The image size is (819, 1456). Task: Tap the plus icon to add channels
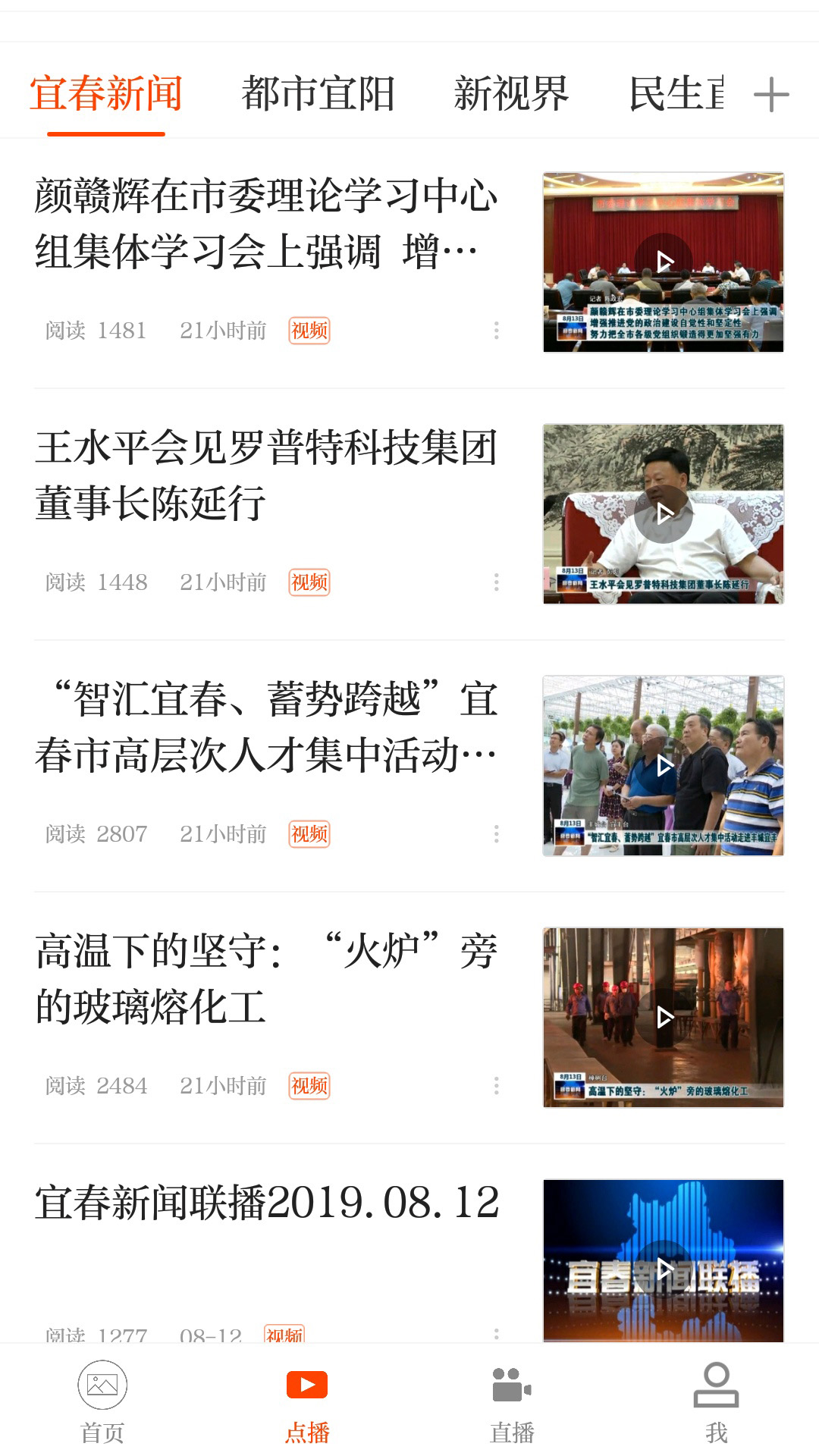pyautogui.click(x=771, y=96)
